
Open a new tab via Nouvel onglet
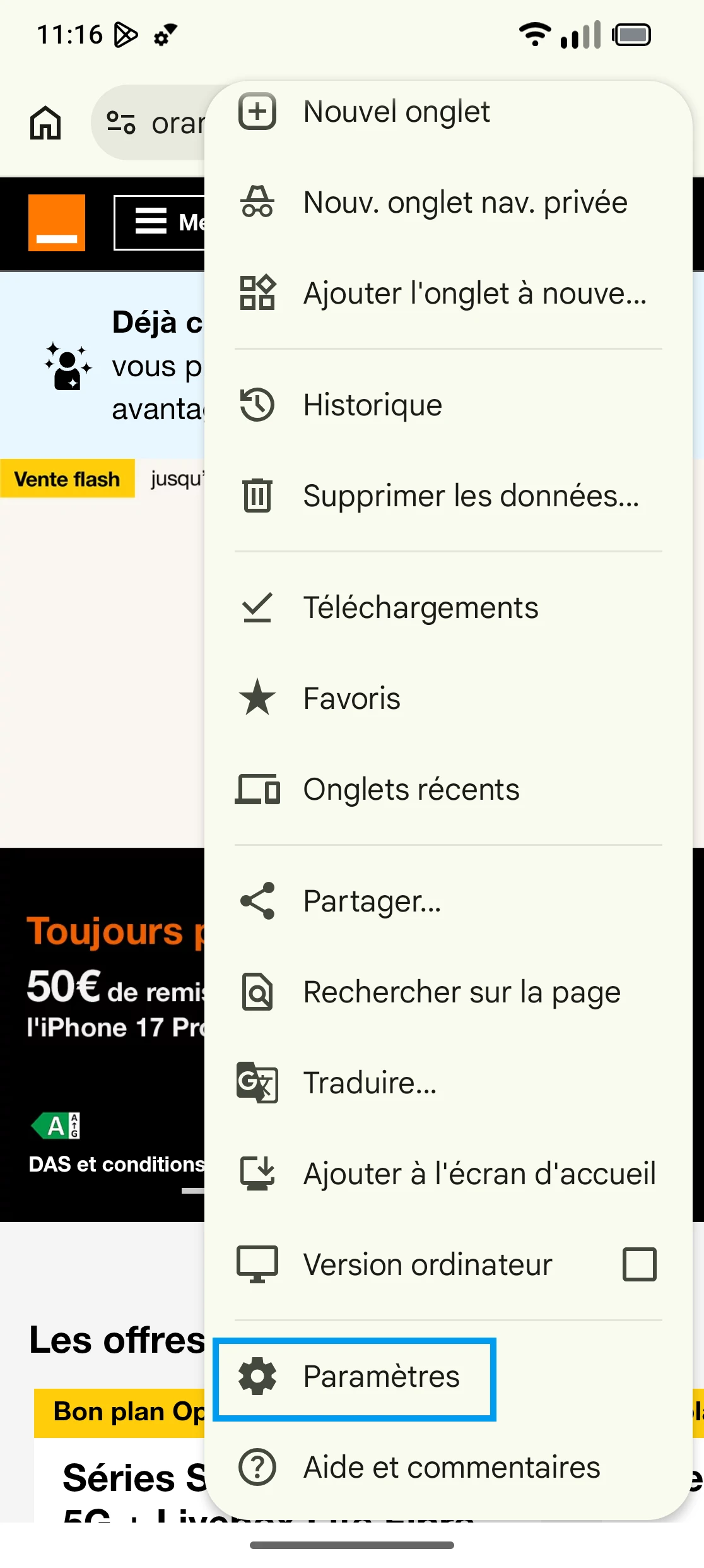(x=396, y=112)
